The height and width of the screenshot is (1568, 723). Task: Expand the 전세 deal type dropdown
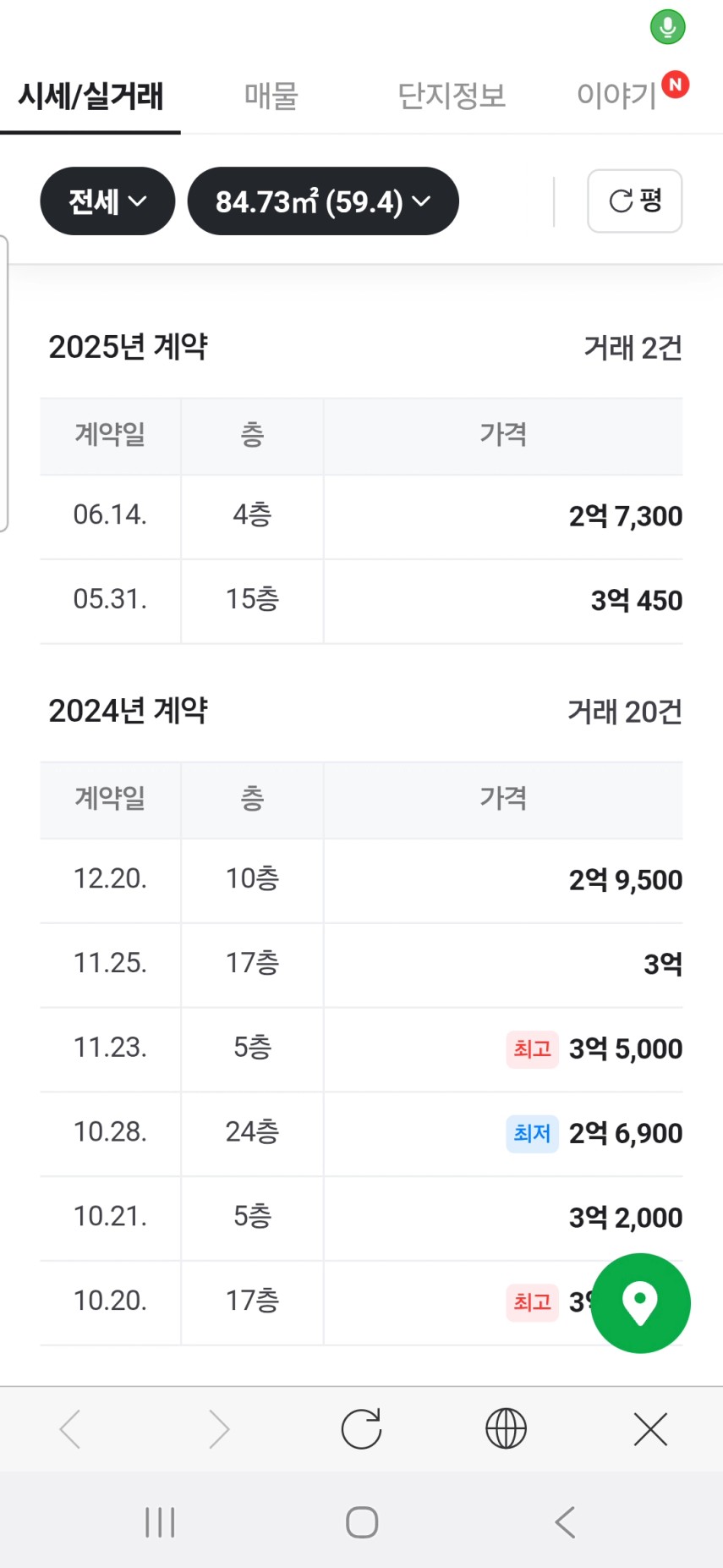[x=107, y=201]
